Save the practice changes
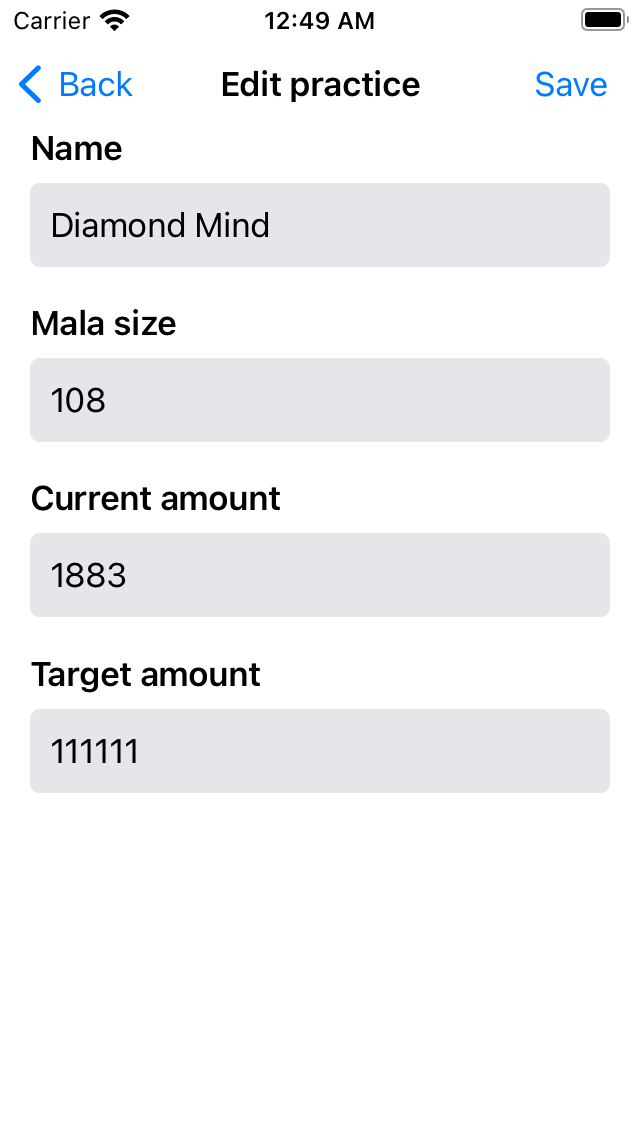 point(570,85)
